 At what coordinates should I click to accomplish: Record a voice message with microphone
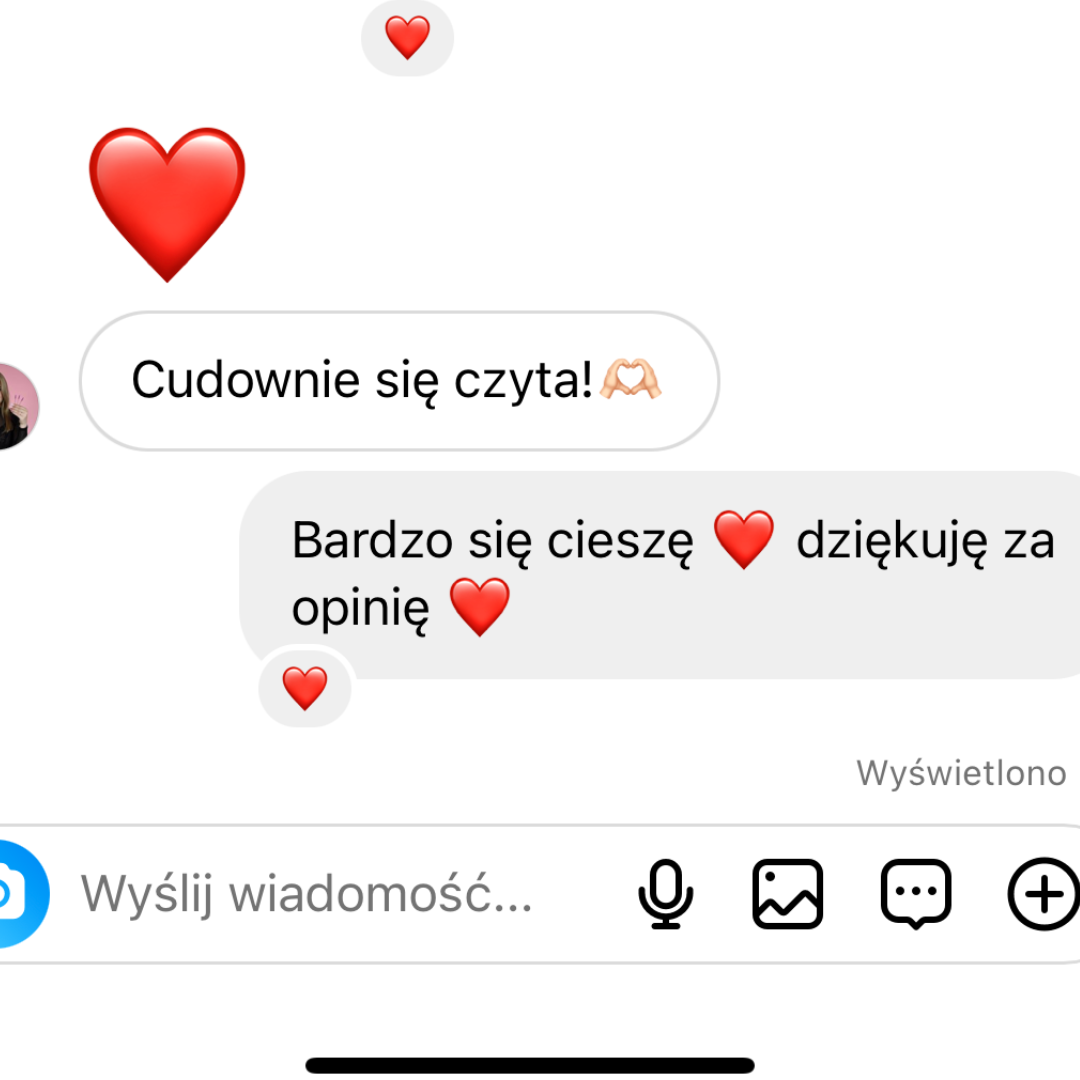coord(666,893)
